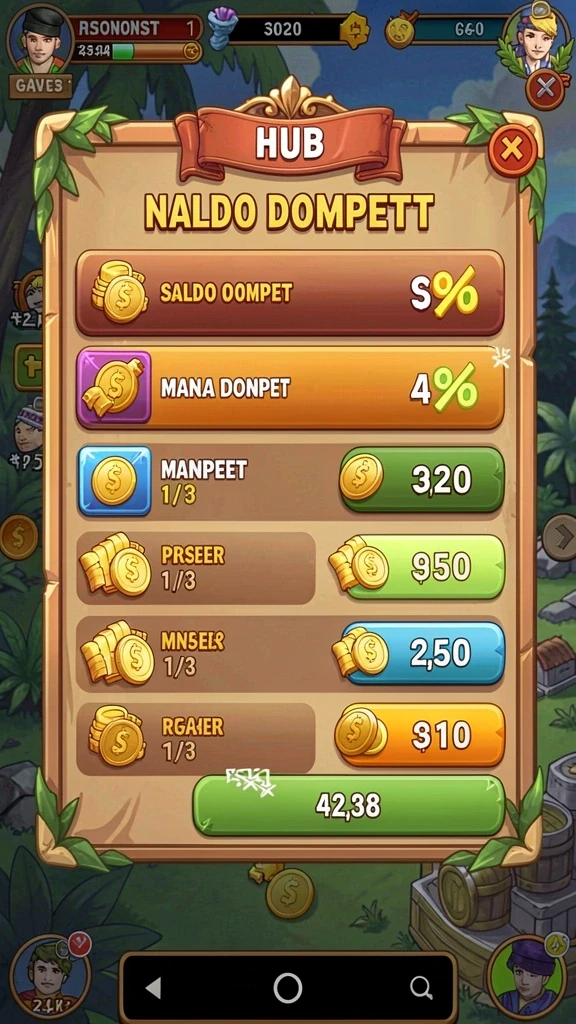Open the green-haired character at bottom left
The width and height of the screenshot is (576, 1024).
click(x=50, y=974)
